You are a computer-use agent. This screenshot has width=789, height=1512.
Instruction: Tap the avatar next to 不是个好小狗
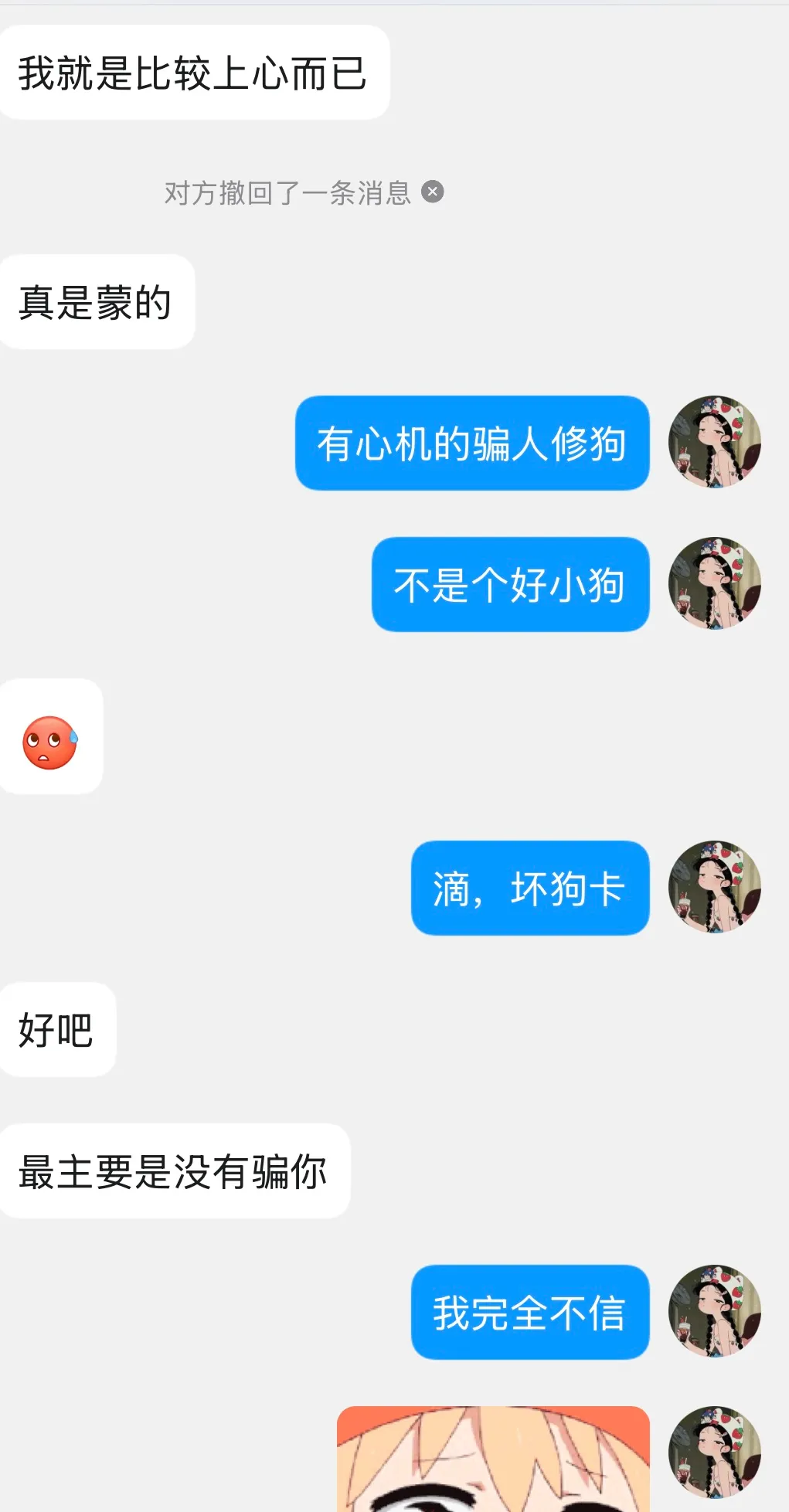tap(715, 584)
